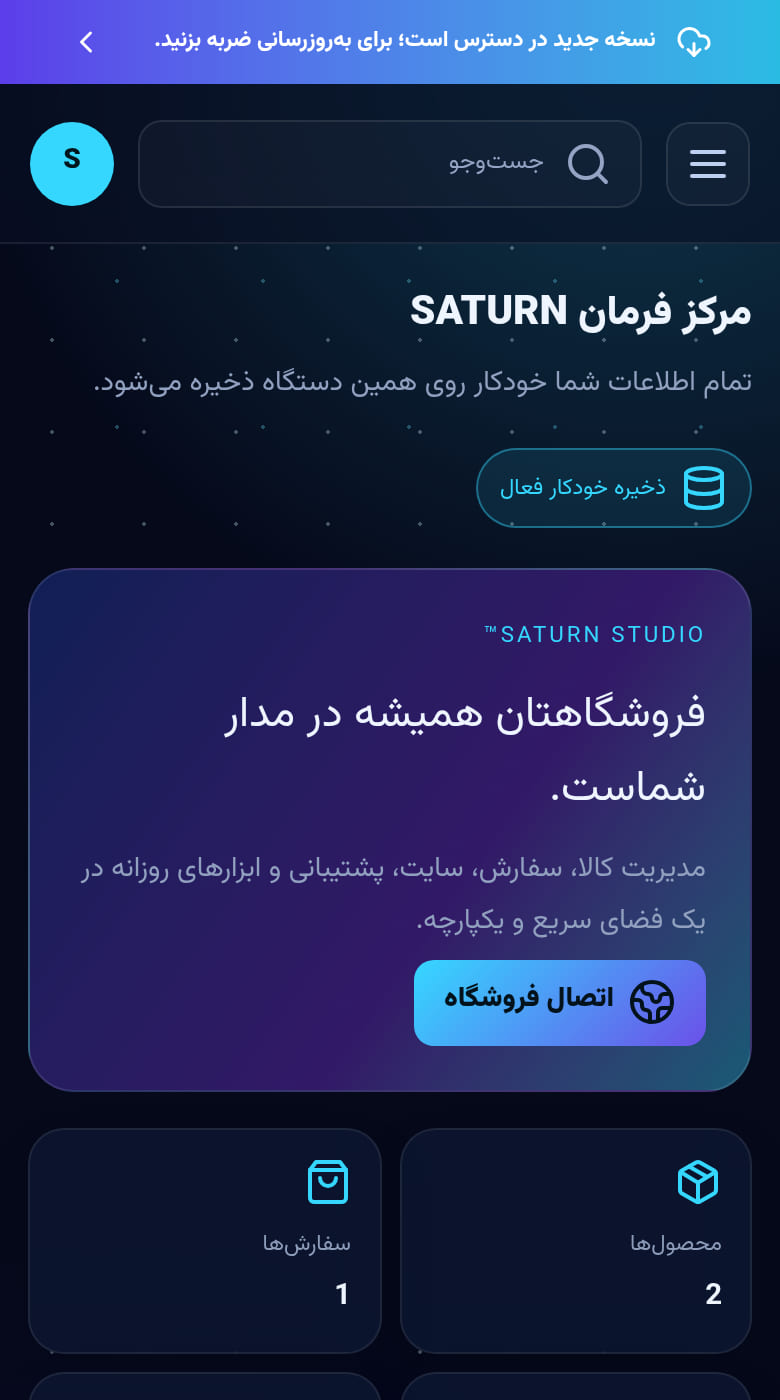
Task: Tap the ذخیره خودکار فعال chip
Action: (x=614, y=488)
